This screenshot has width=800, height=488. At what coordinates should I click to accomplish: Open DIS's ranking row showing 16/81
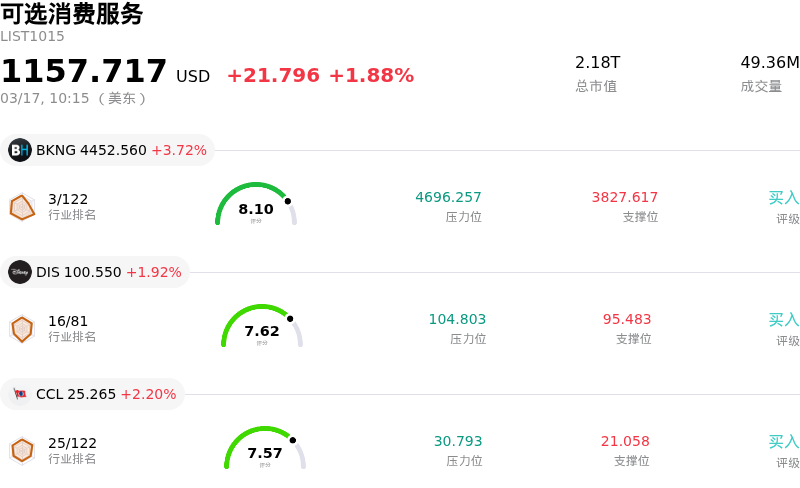click(68, 328)
